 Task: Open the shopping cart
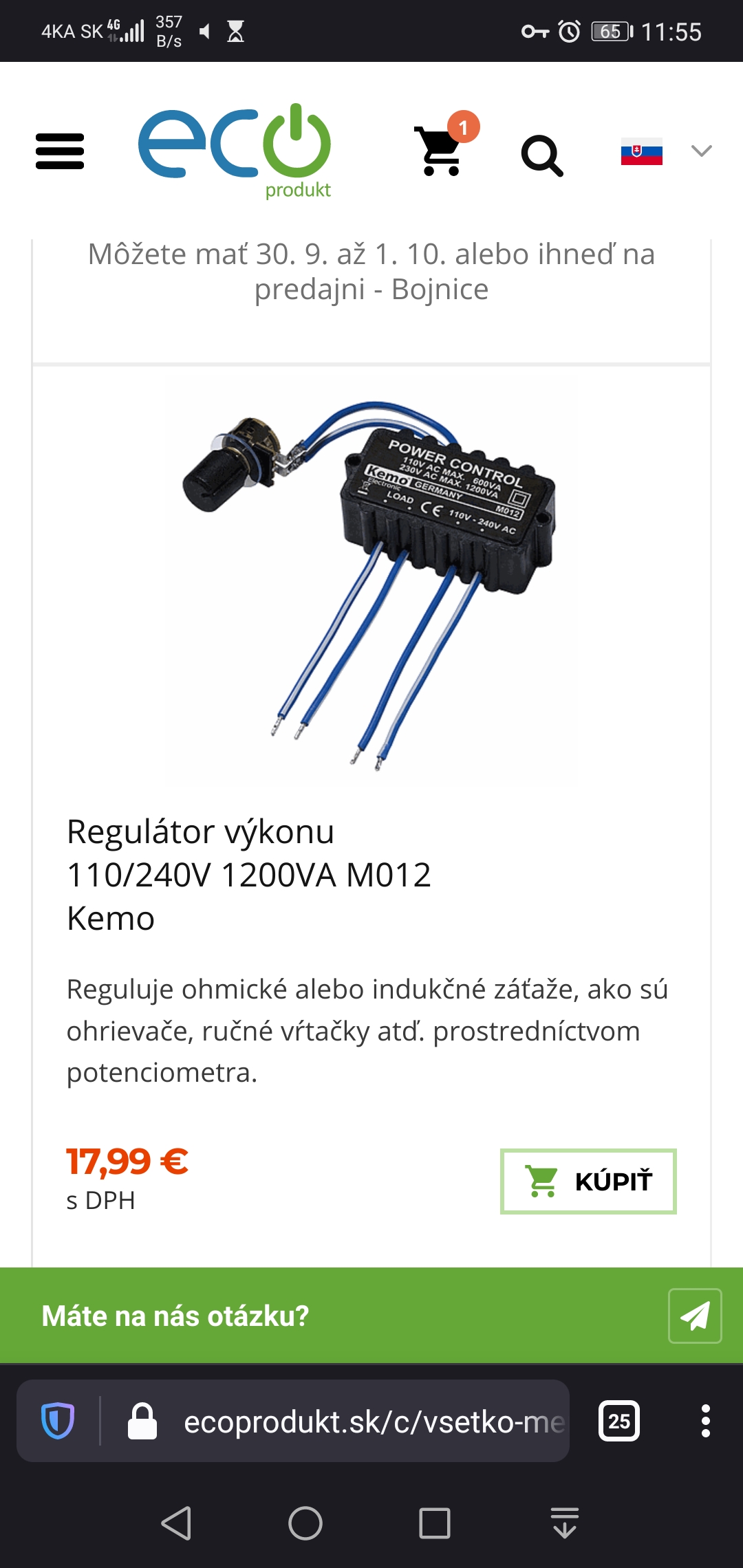click(x=440, y=151)
